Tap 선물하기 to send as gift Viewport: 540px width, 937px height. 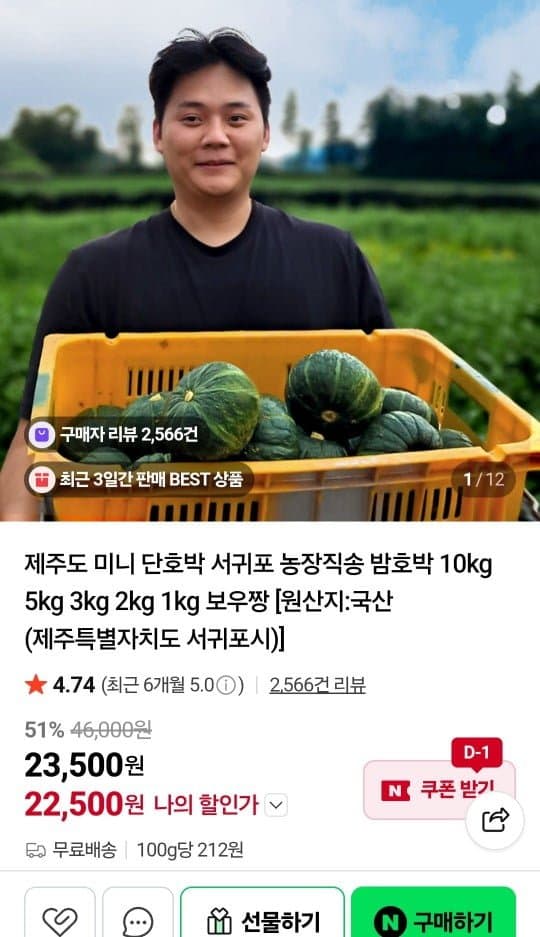[263, 912]
